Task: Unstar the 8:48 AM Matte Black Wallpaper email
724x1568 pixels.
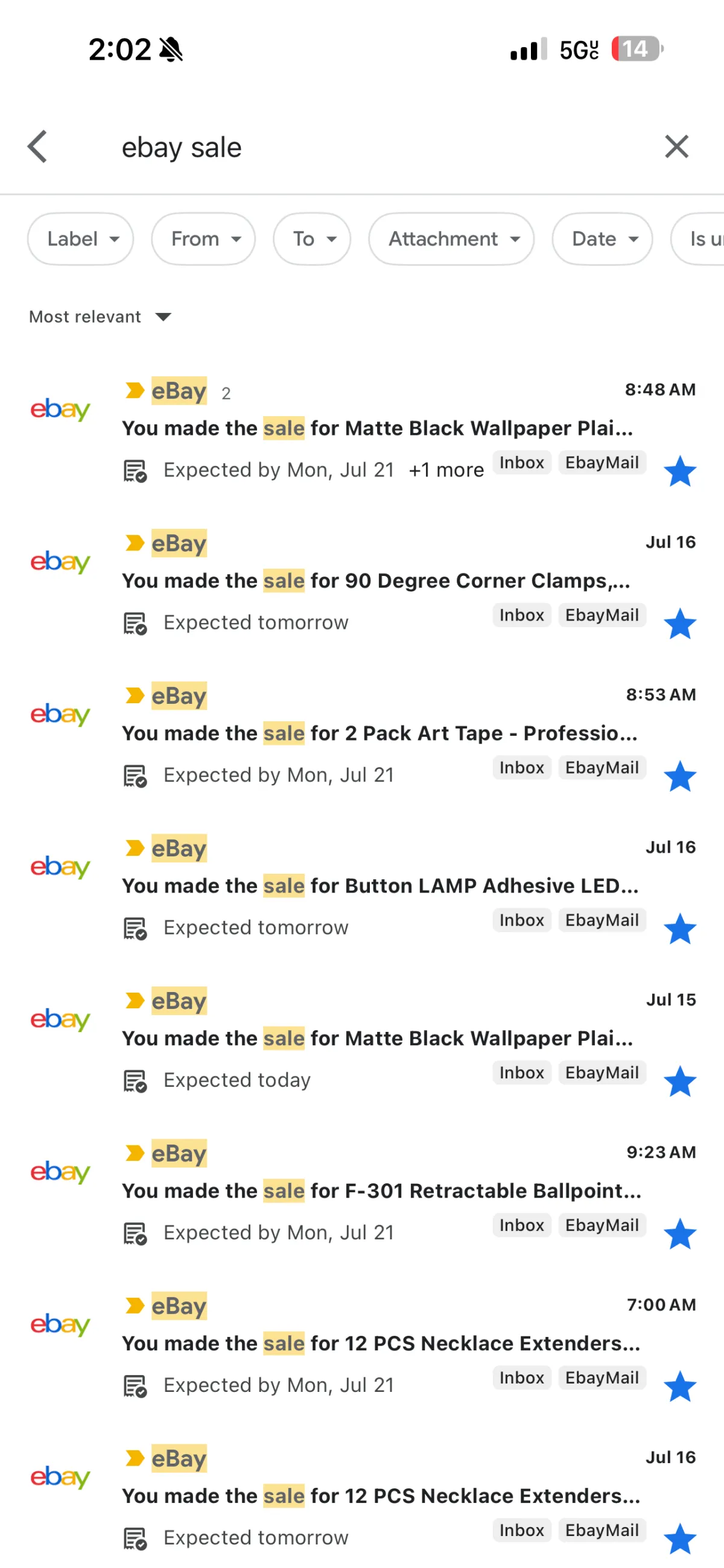Action: point(679,471)
